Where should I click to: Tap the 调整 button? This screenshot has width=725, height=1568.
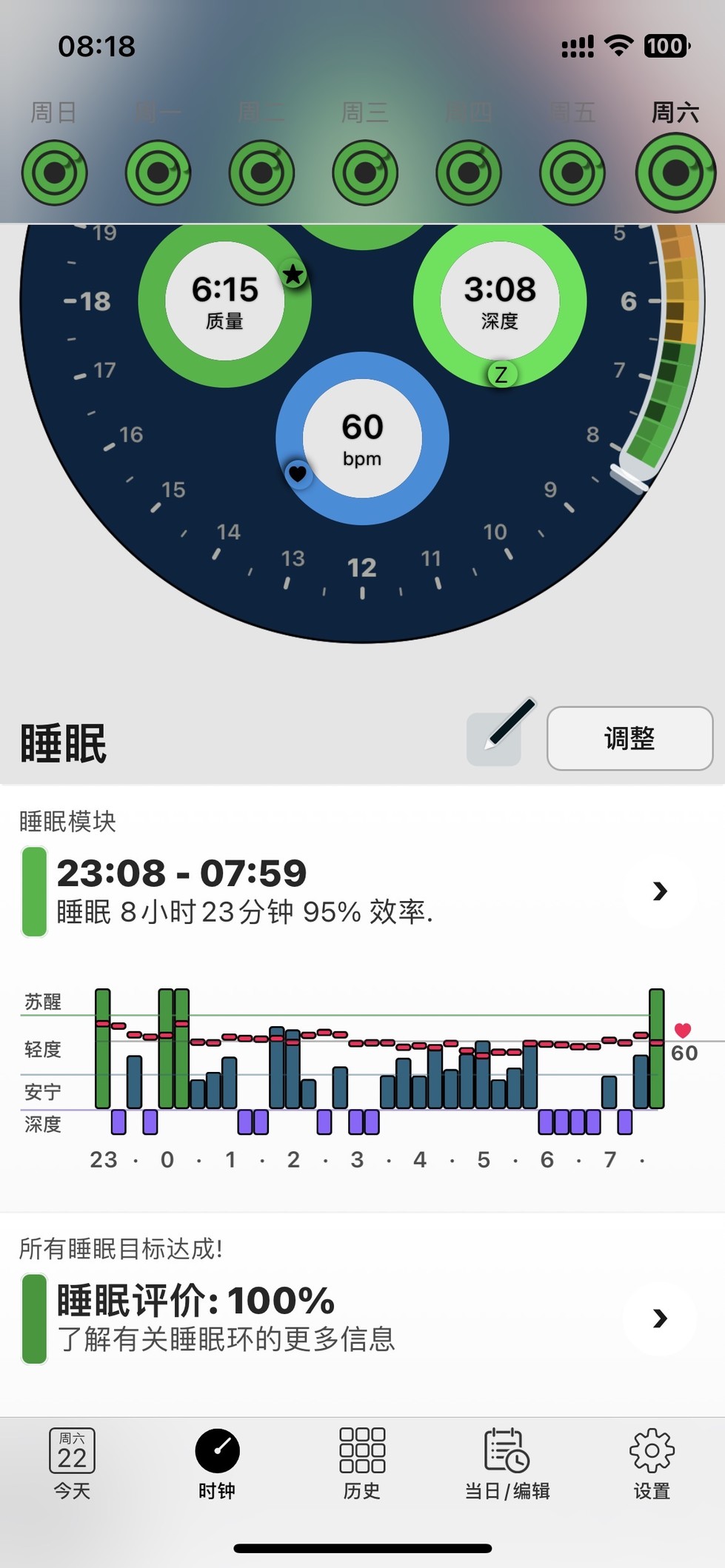629,738
